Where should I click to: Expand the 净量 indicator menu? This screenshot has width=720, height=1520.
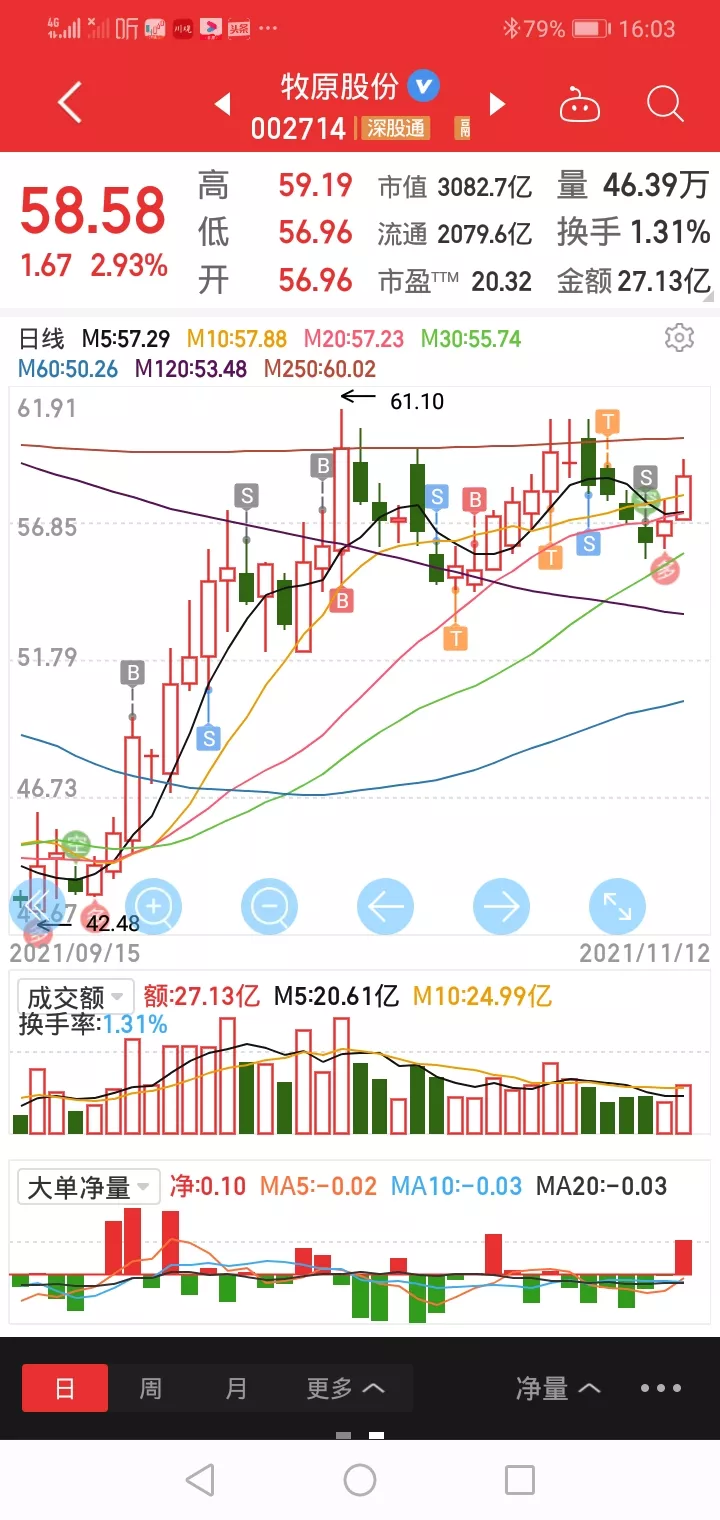pyautogui.click(x=558, y=1388)
